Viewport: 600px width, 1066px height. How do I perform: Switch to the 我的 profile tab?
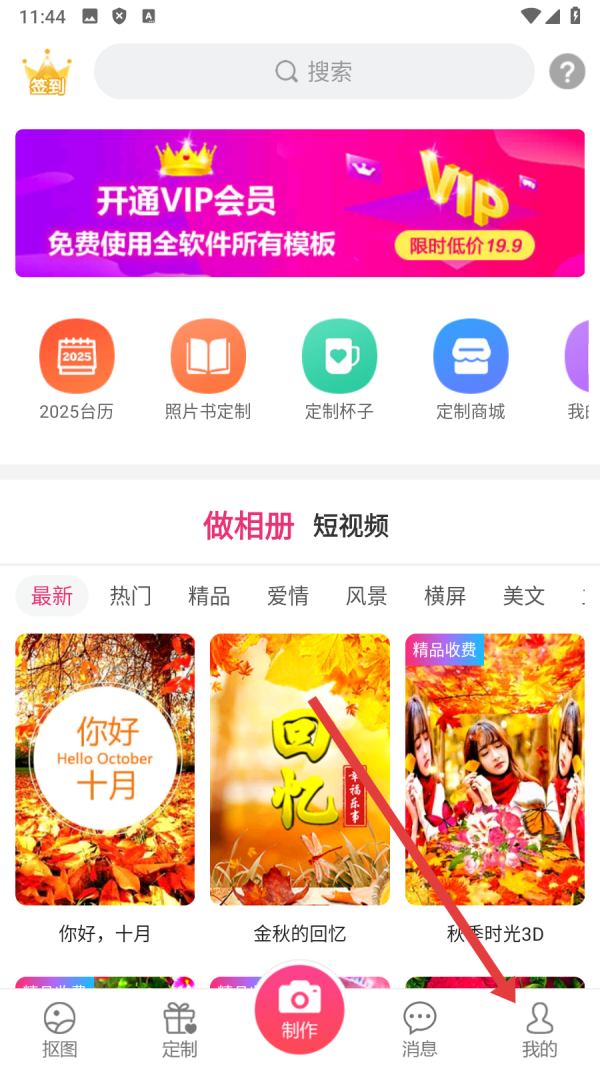(x=540, y=1030)
